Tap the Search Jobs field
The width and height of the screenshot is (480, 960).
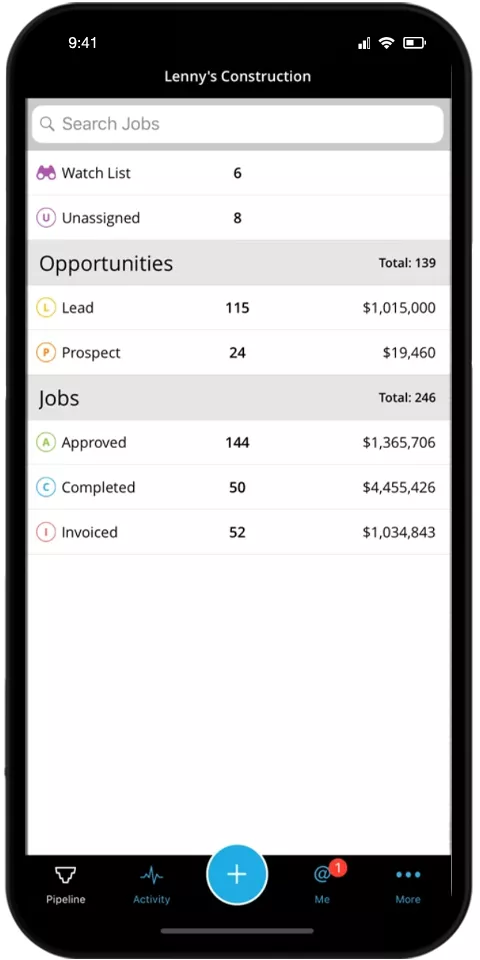[238, 124]
